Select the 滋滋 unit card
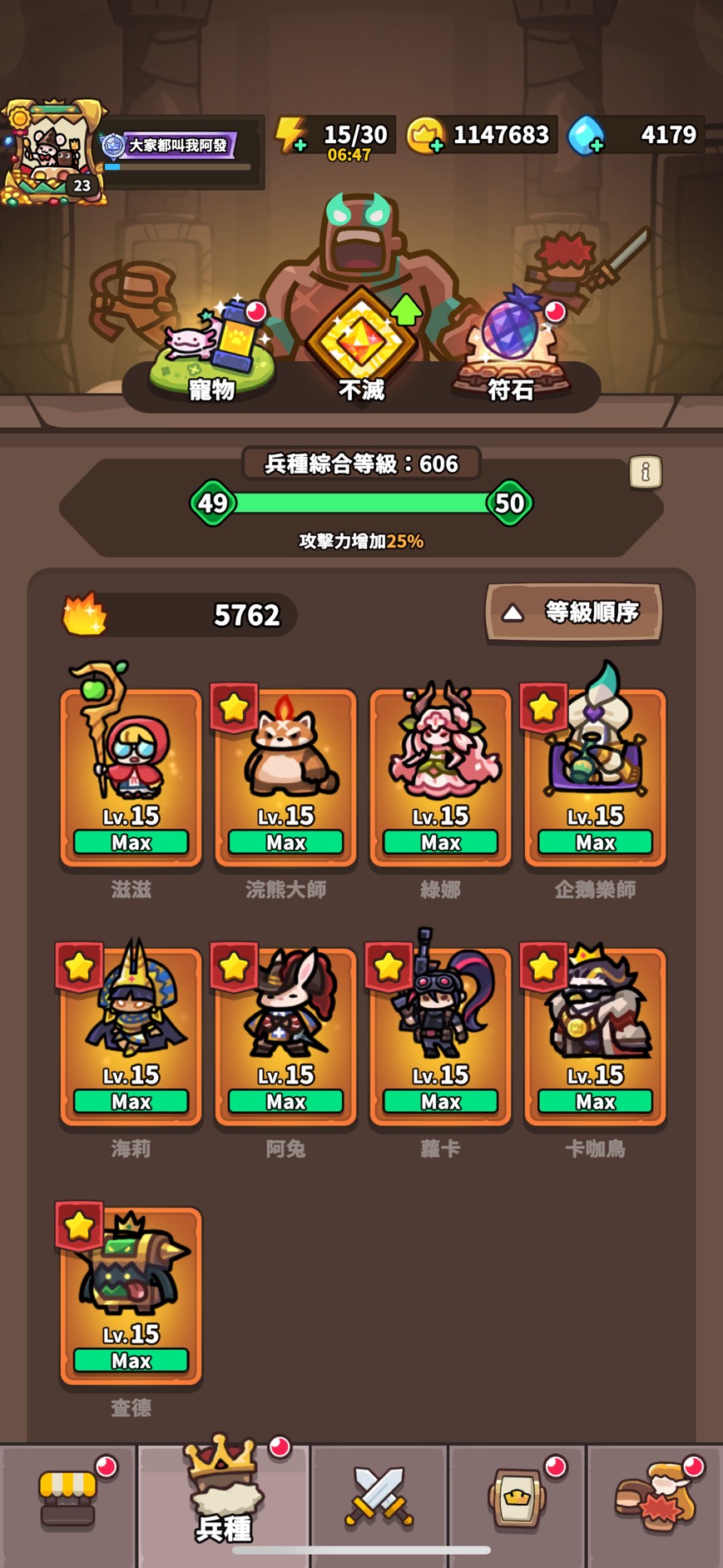The width and height of the screenshot is (723, 1568). [x=131, y=778]
